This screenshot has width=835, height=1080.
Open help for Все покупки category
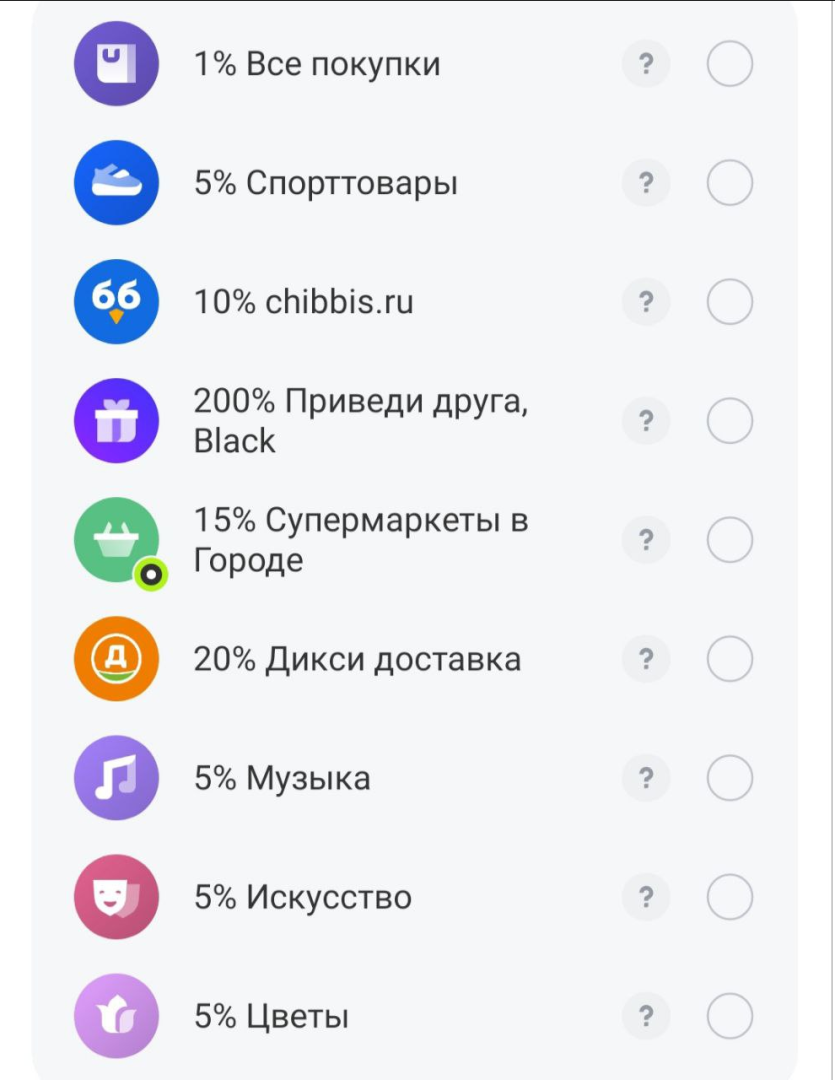pyautogui.click(x=647, y=63)
